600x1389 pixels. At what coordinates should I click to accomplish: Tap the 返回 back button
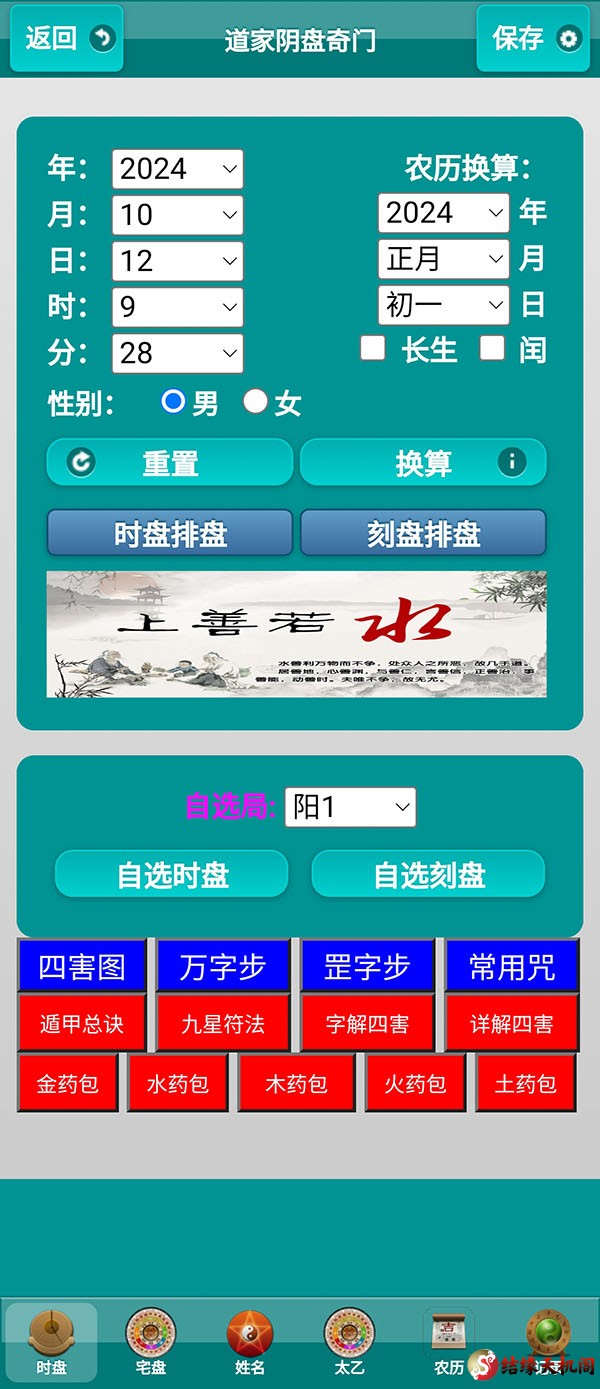tap(67, 39)
